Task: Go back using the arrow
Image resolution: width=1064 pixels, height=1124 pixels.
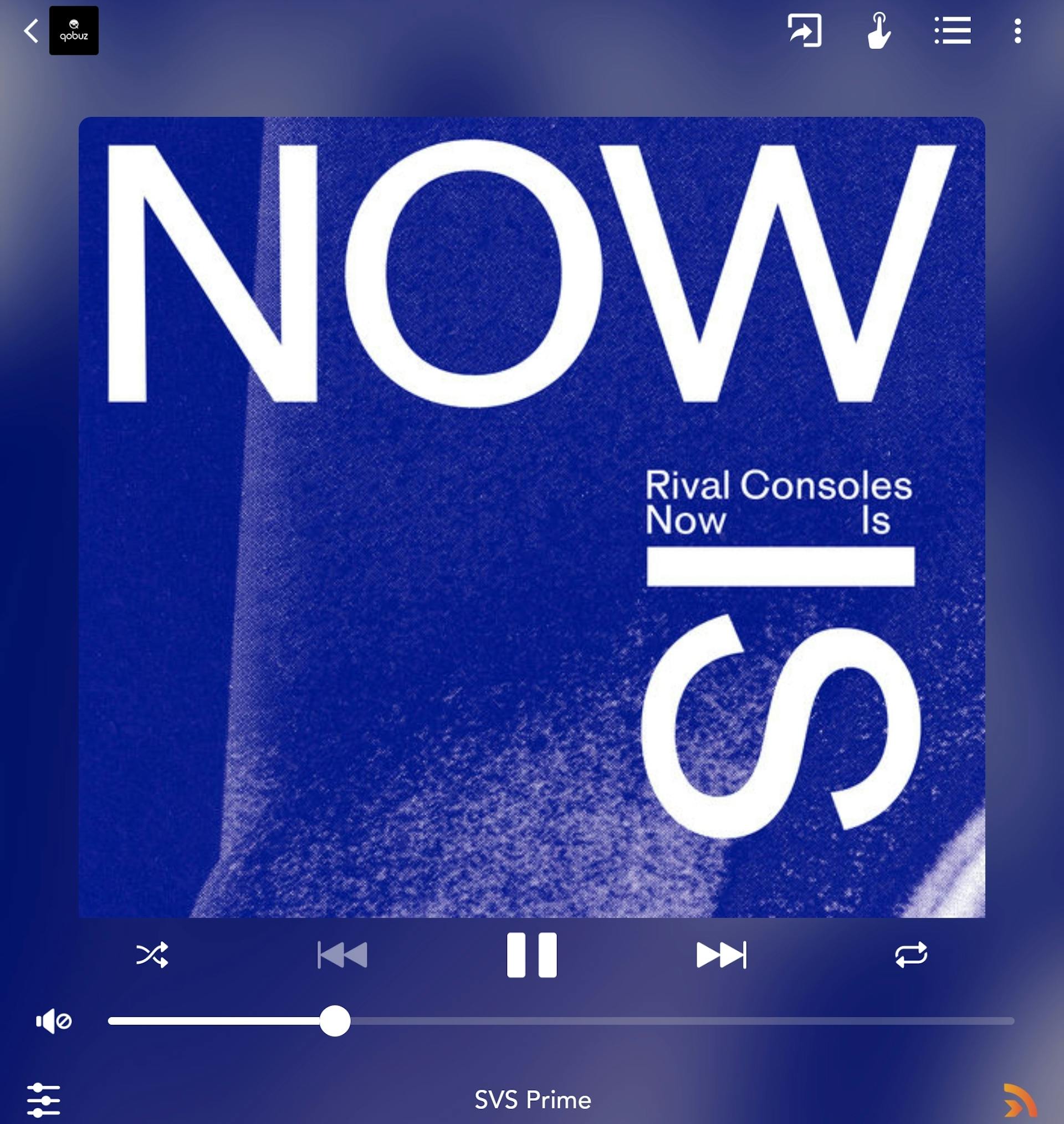Action: [31, 30]
